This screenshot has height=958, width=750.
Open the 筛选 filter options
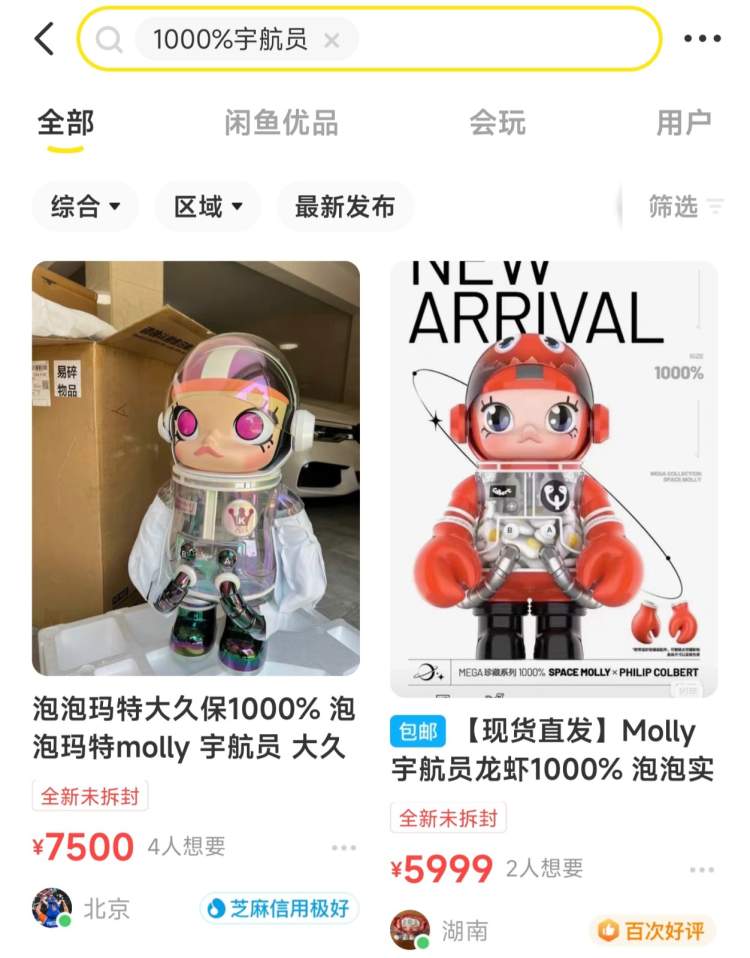[x=685, y=207]
